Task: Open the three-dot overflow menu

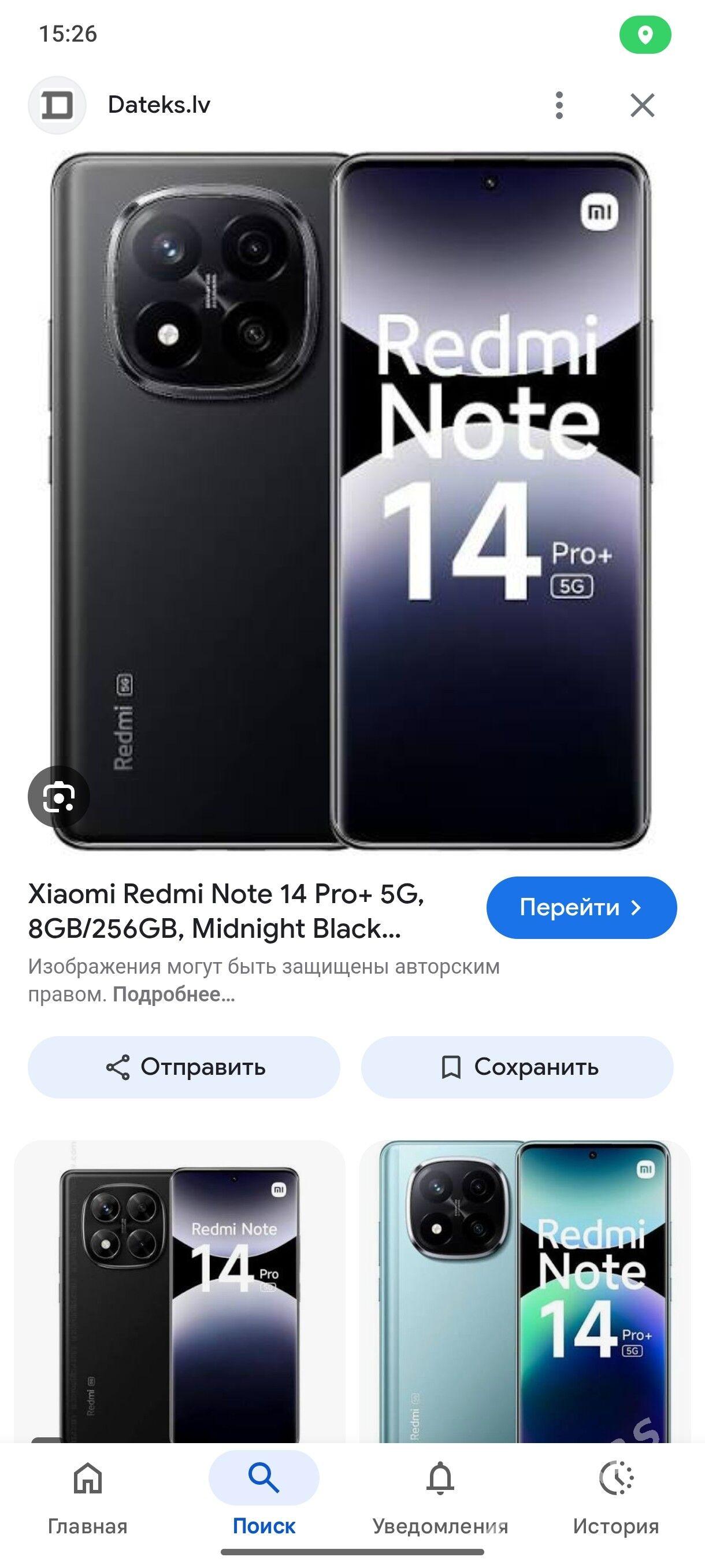Action: 559,105
